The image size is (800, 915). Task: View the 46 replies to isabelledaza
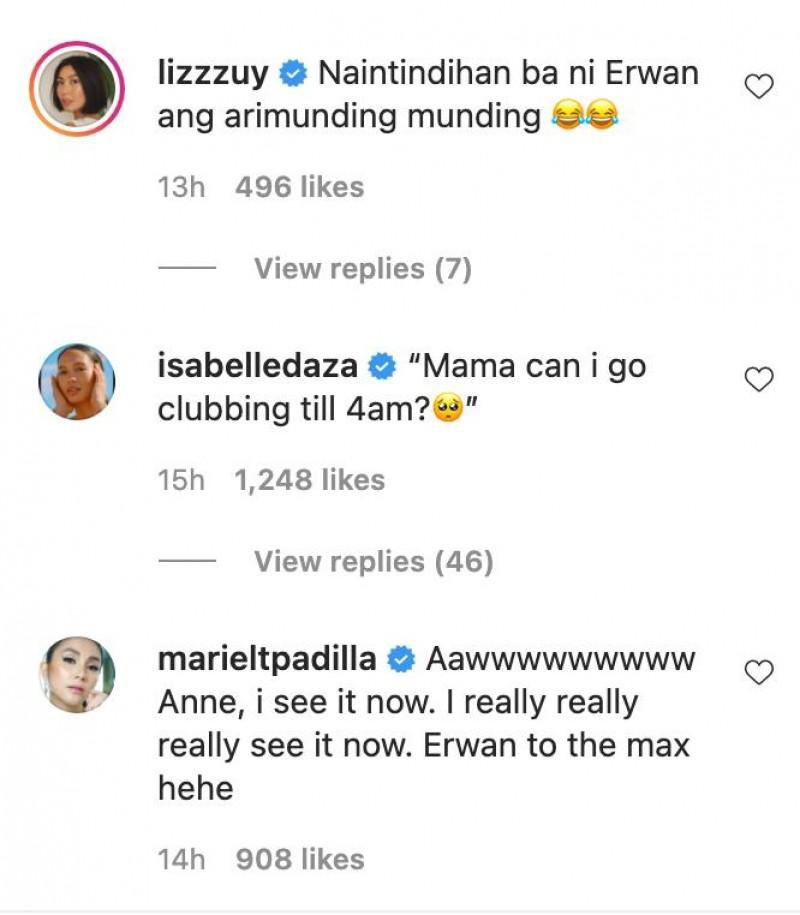coord(373,562)
